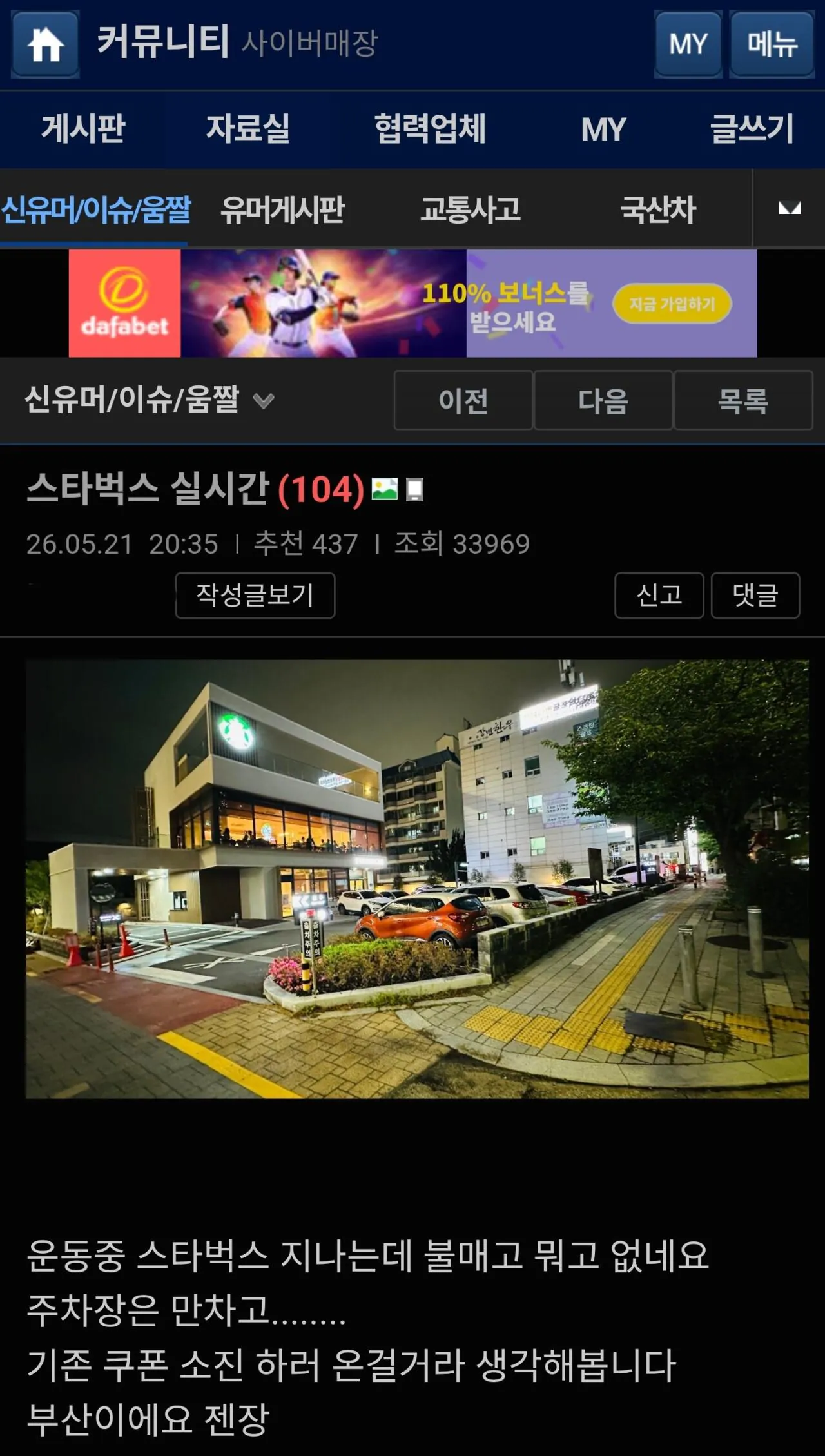This screenshot has height=1456, width=825.
Task: Expand the board list arrow
Action: tap(790, 208)
